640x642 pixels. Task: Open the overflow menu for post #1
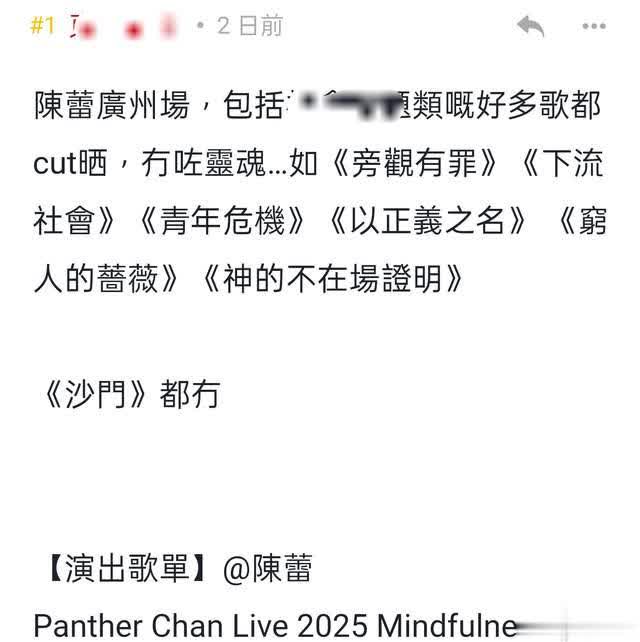coord(594,26)
